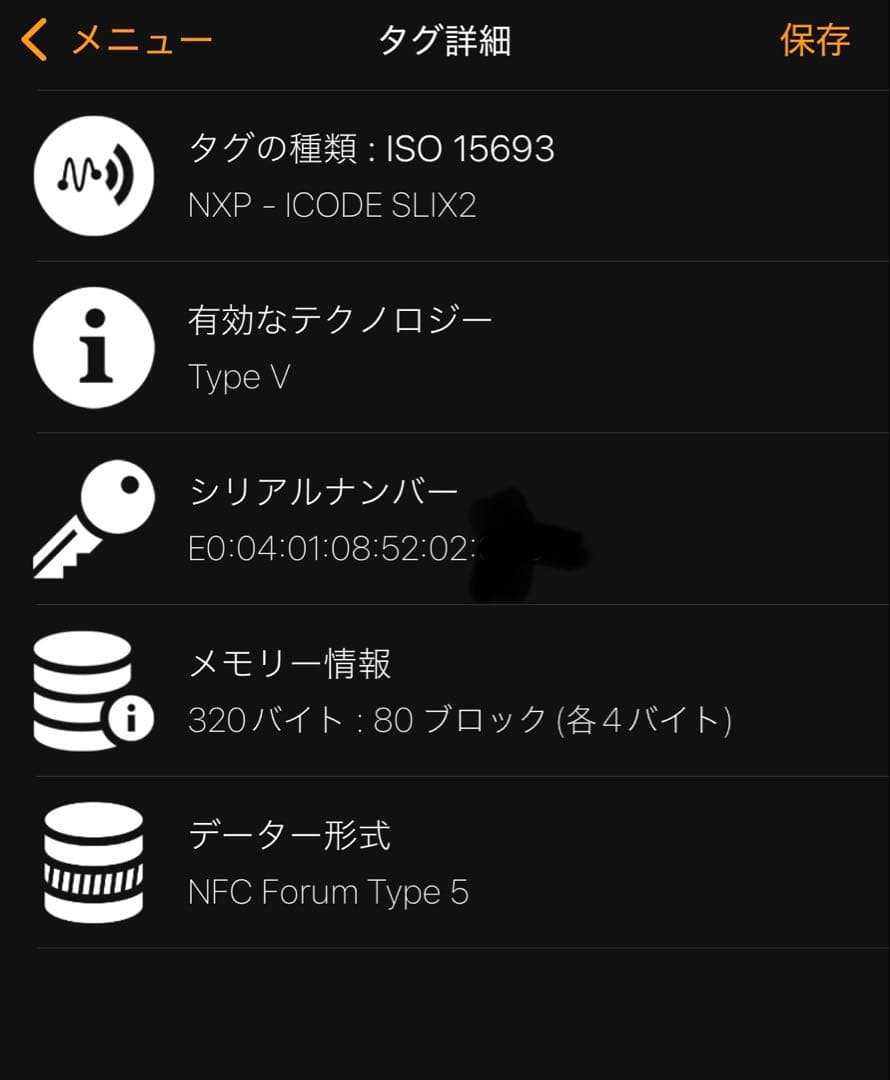Click the key icon for シリアルナンバー
Viewport: 890px width, 1080px height.
pos(93,518)
